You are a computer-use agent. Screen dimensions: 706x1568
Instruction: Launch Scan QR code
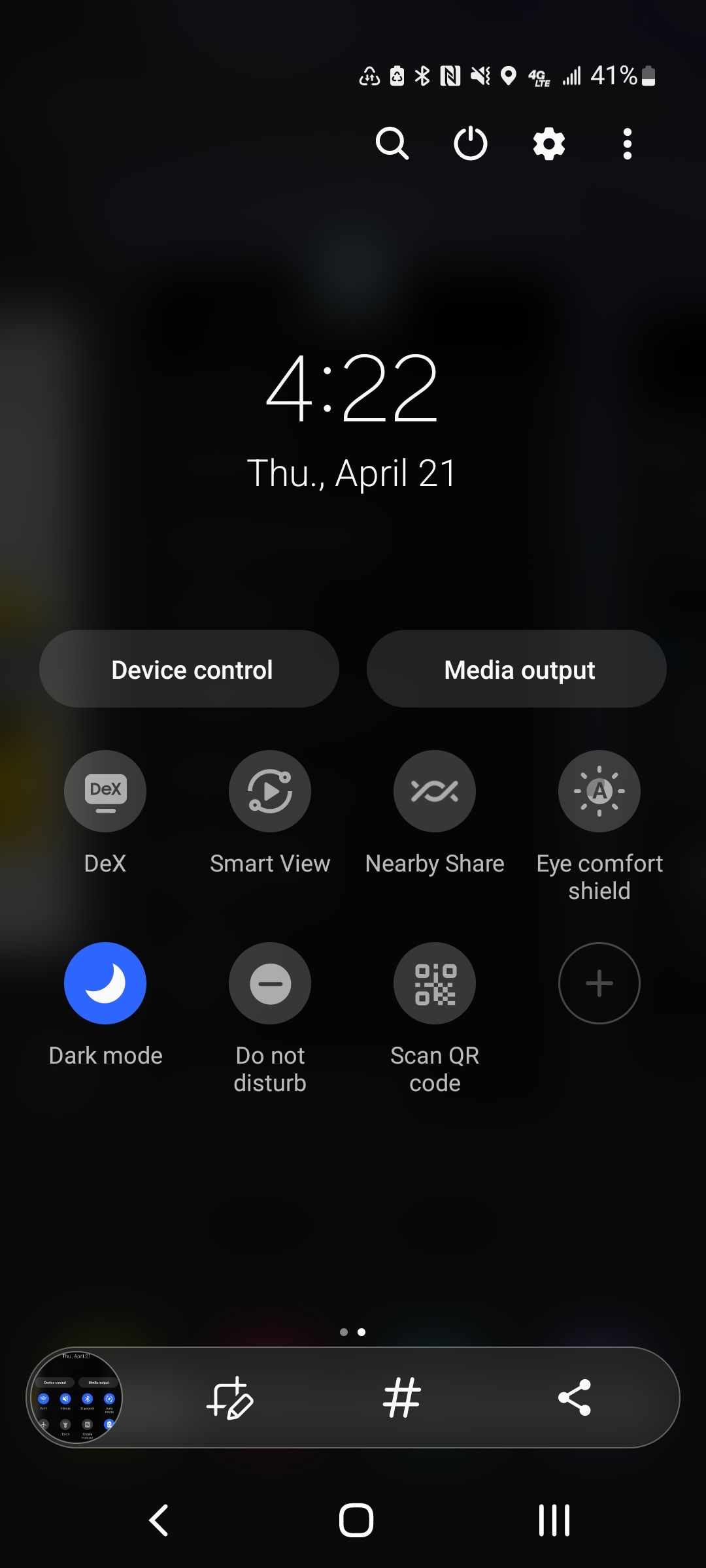pos(435,983)
